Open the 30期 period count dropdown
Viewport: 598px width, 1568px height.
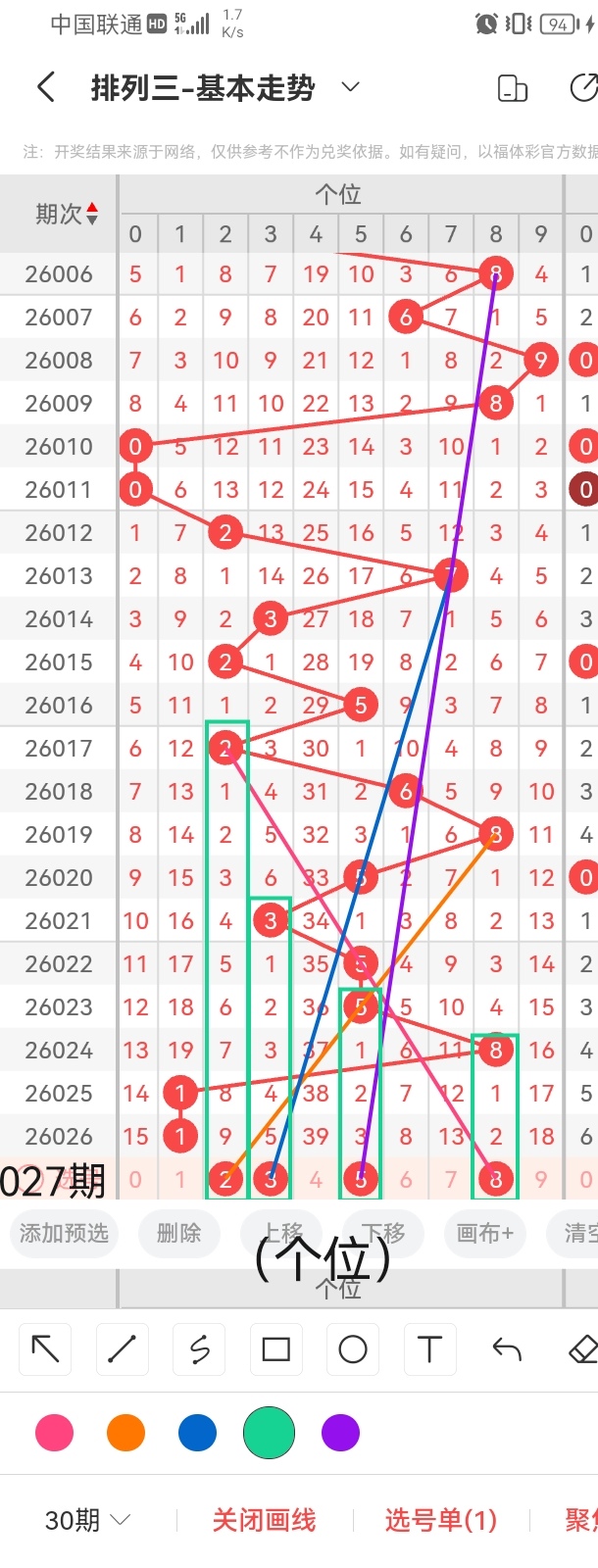pyautogui.click(x=87, y=1520)
